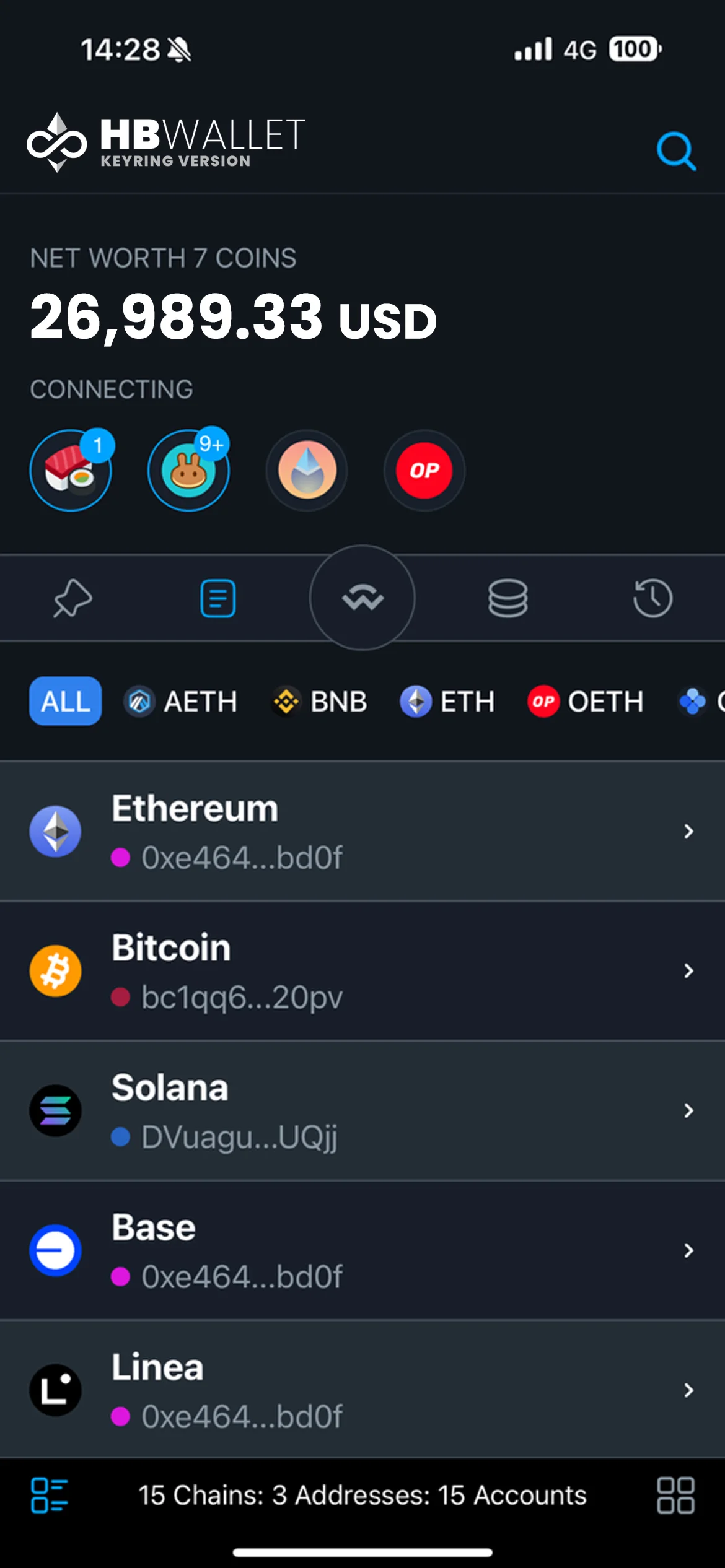Switch to the pinned items tab

[72, 598]
